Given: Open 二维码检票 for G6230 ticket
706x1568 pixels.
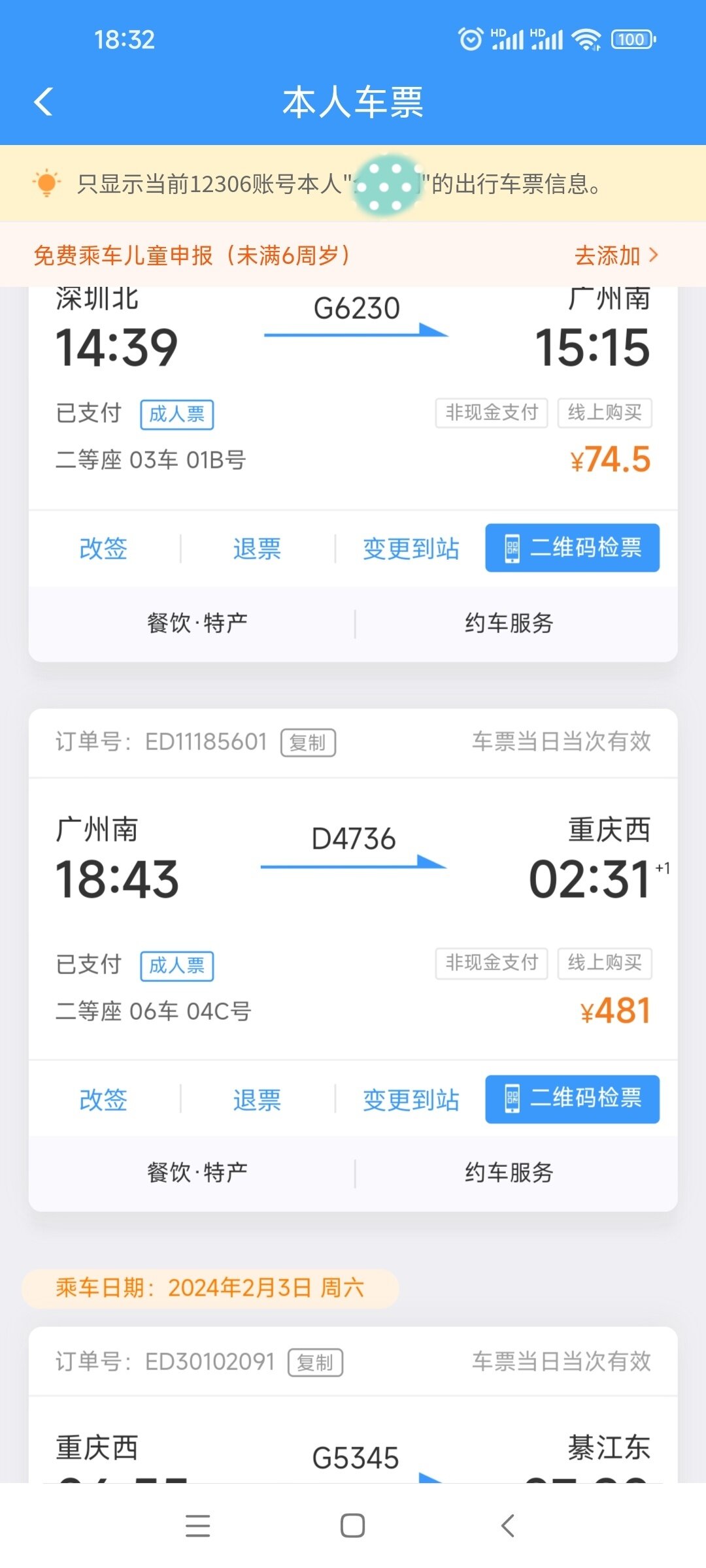Looking at the screenshot, I should 572,548.
